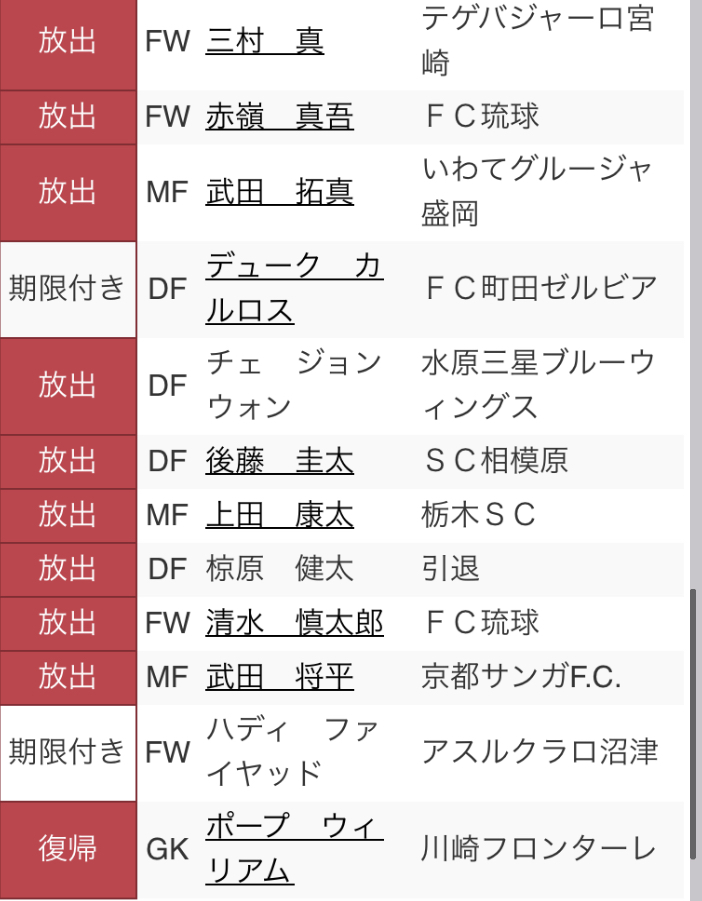View 上田 康太 player page
This screenshot has height=901, width=702.
point(279,515)
